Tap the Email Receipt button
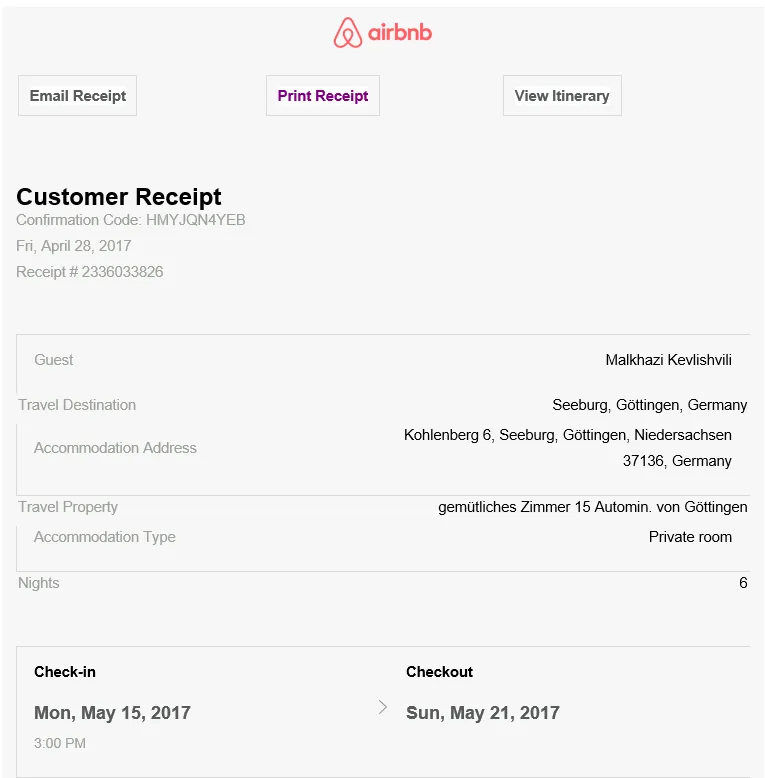 pyautogui.click(x=77, y=96)
